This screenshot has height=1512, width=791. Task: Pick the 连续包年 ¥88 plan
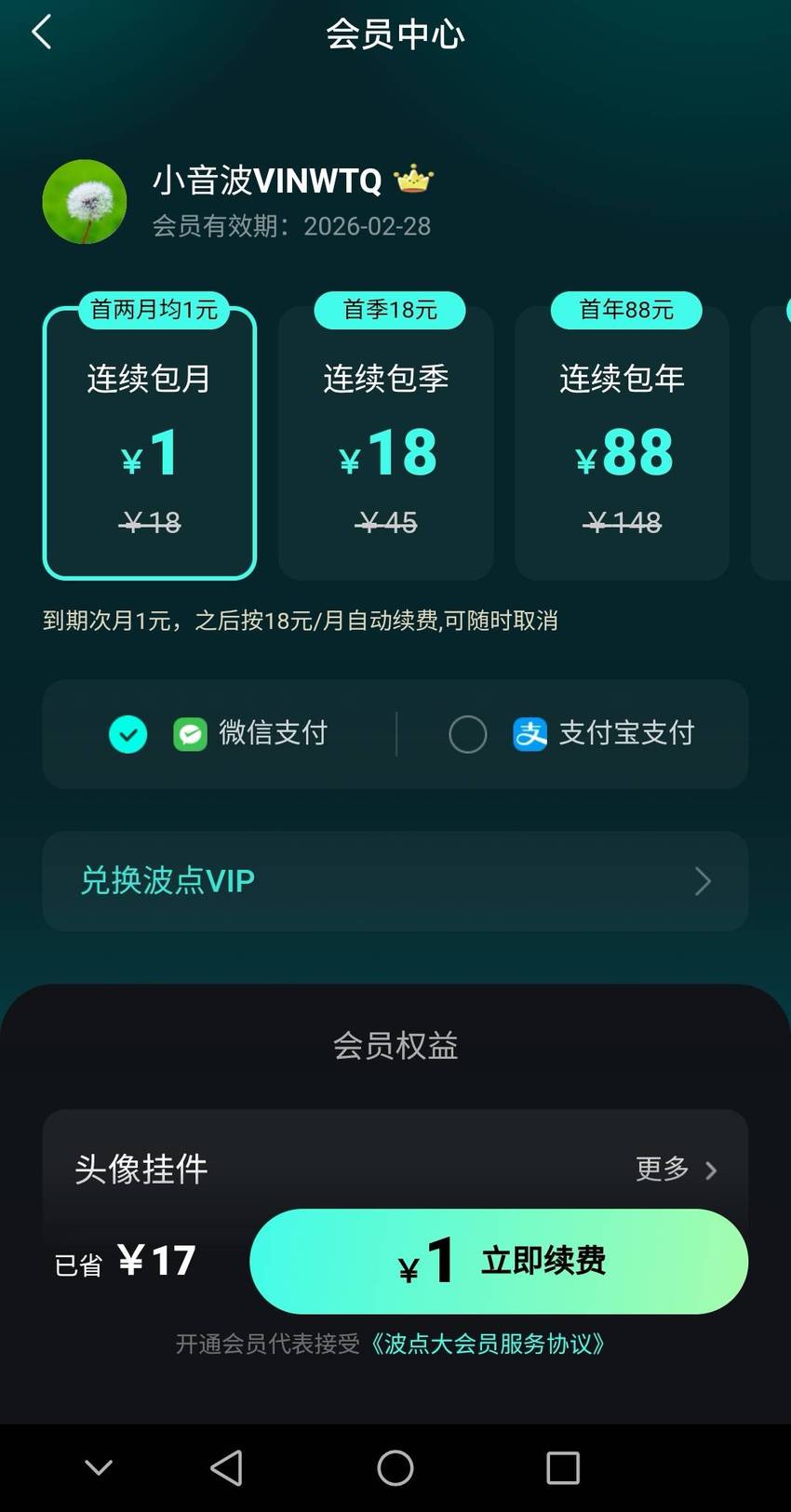click(623, 443)
